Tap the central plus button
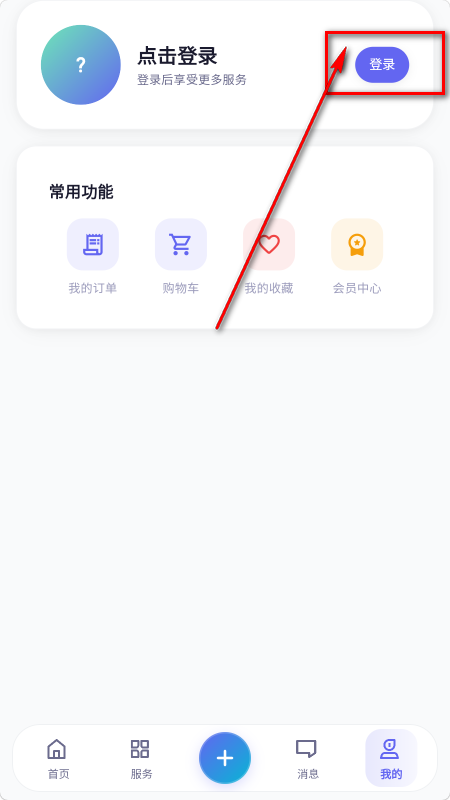The width and height of the screenshot is (450, 800). 225,758
